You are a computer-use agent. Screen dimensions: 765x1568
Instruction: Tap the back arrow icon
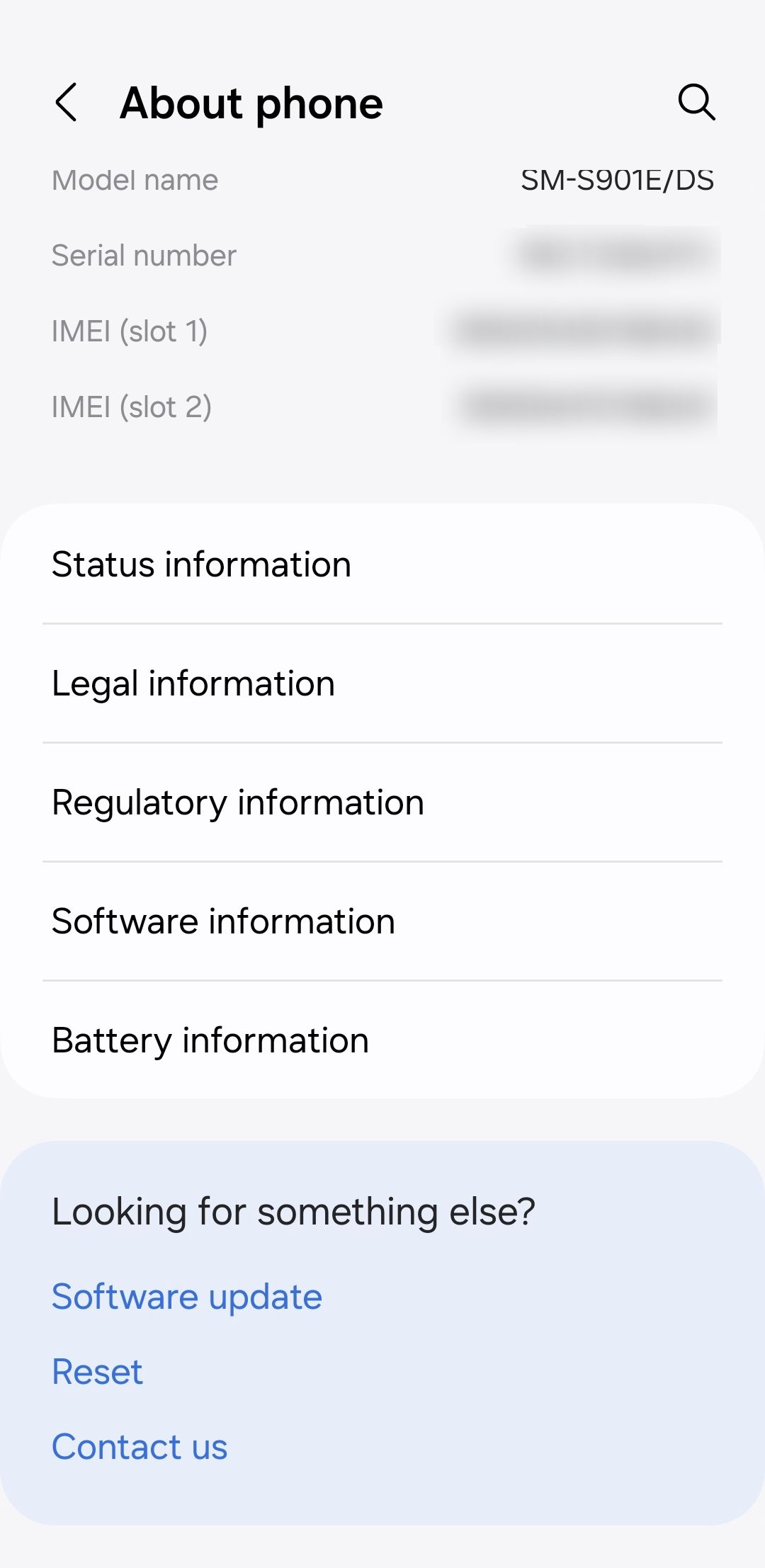[x=67, y=103]
